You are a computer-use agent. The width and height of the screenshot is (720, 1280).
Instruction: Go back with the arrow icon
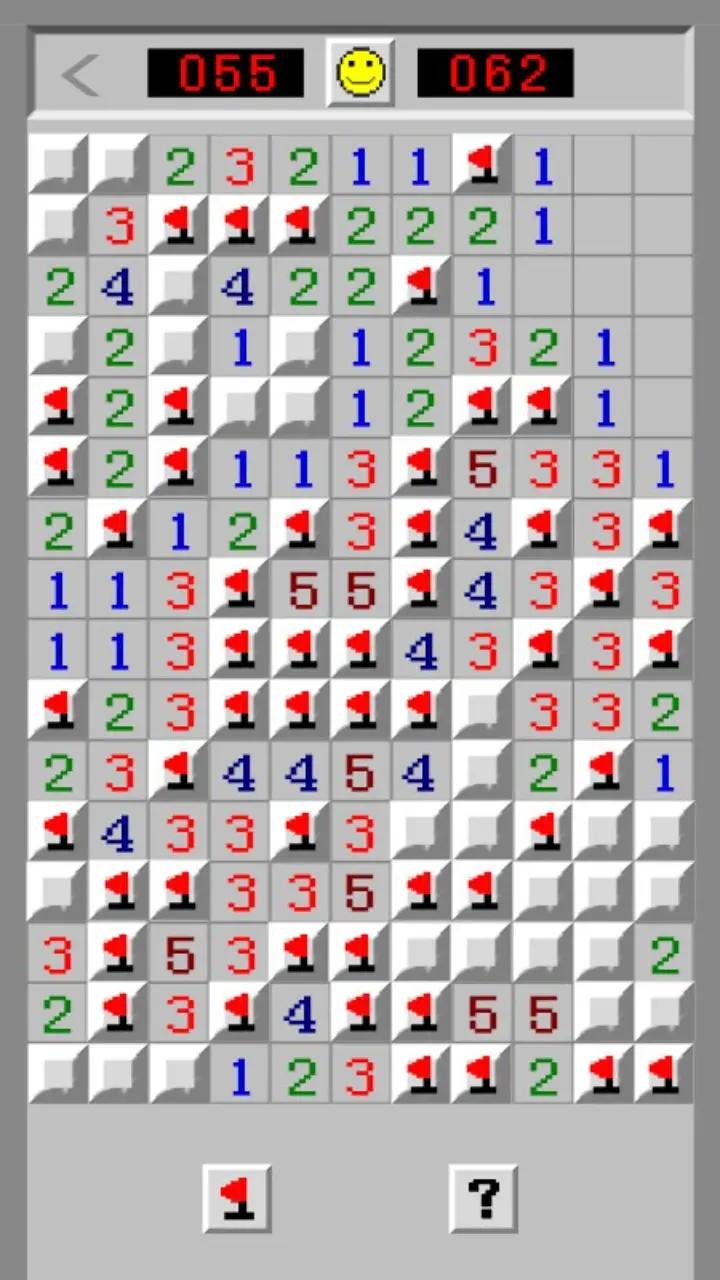coord(81,75)
